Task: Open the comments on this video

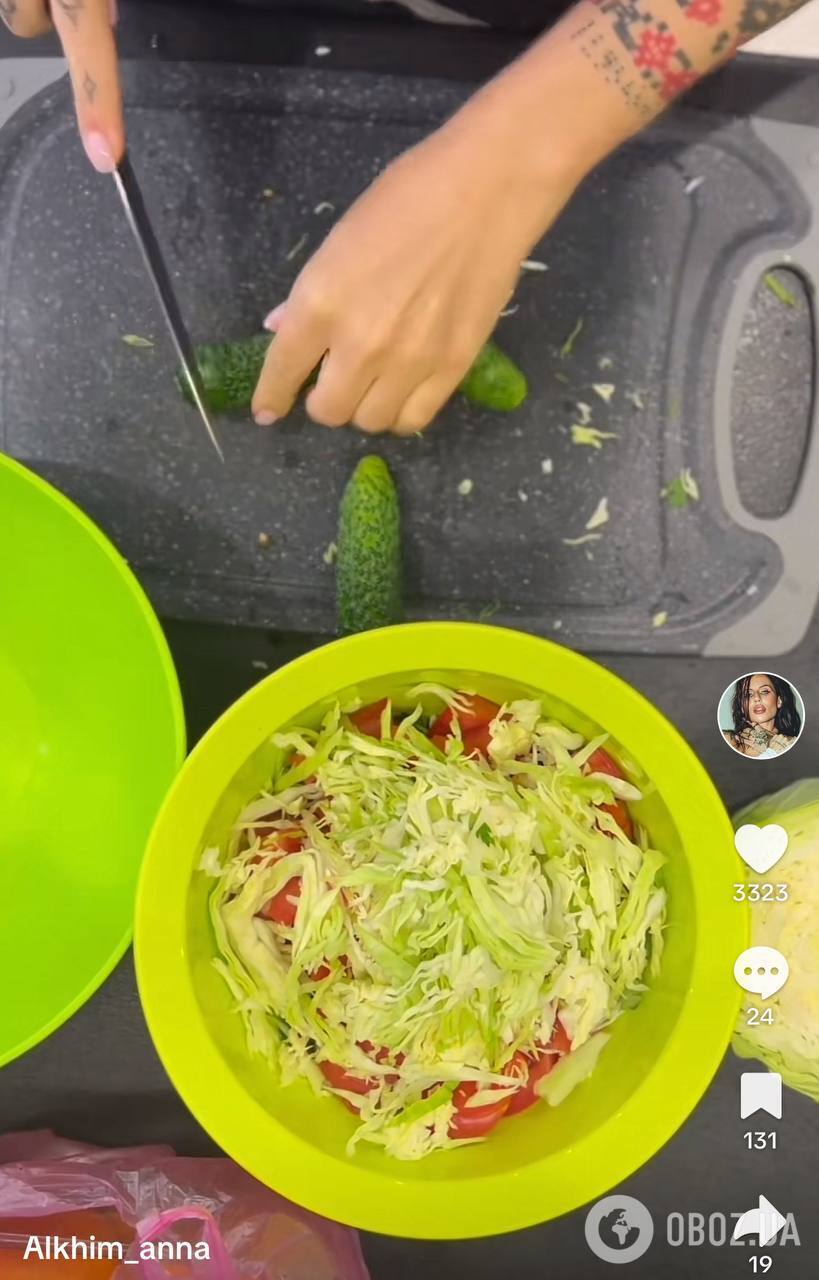Action: 761,972
